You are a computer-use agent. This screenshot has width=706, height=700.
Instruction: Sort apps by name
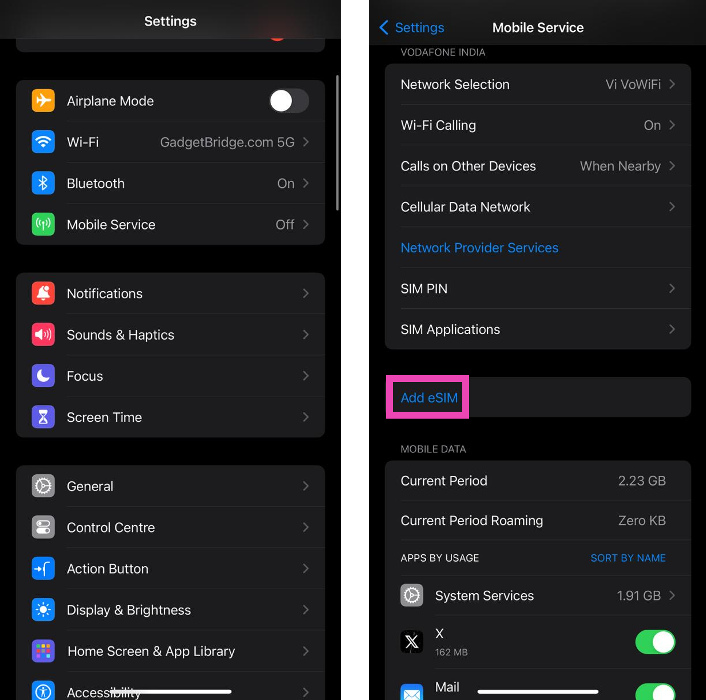pos(627,558)
